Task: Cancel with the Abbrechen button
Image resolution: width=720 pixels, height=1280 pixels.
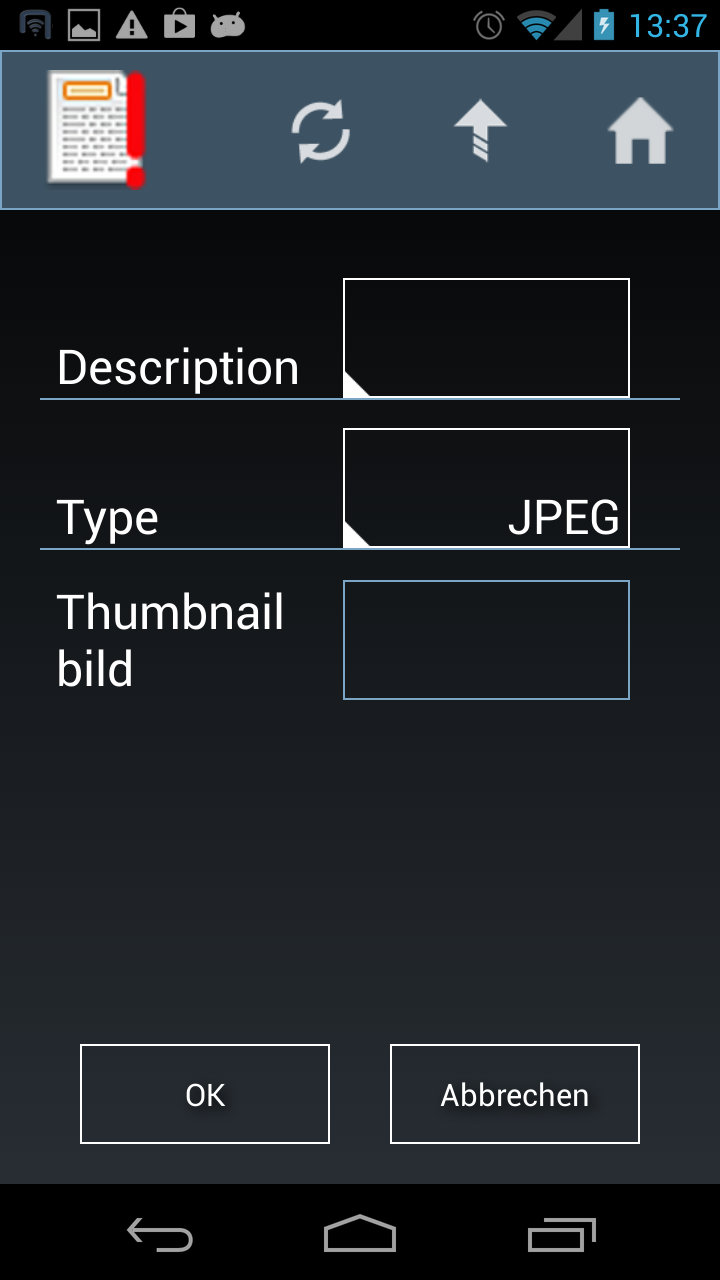Action: (x=514, y=1094)
